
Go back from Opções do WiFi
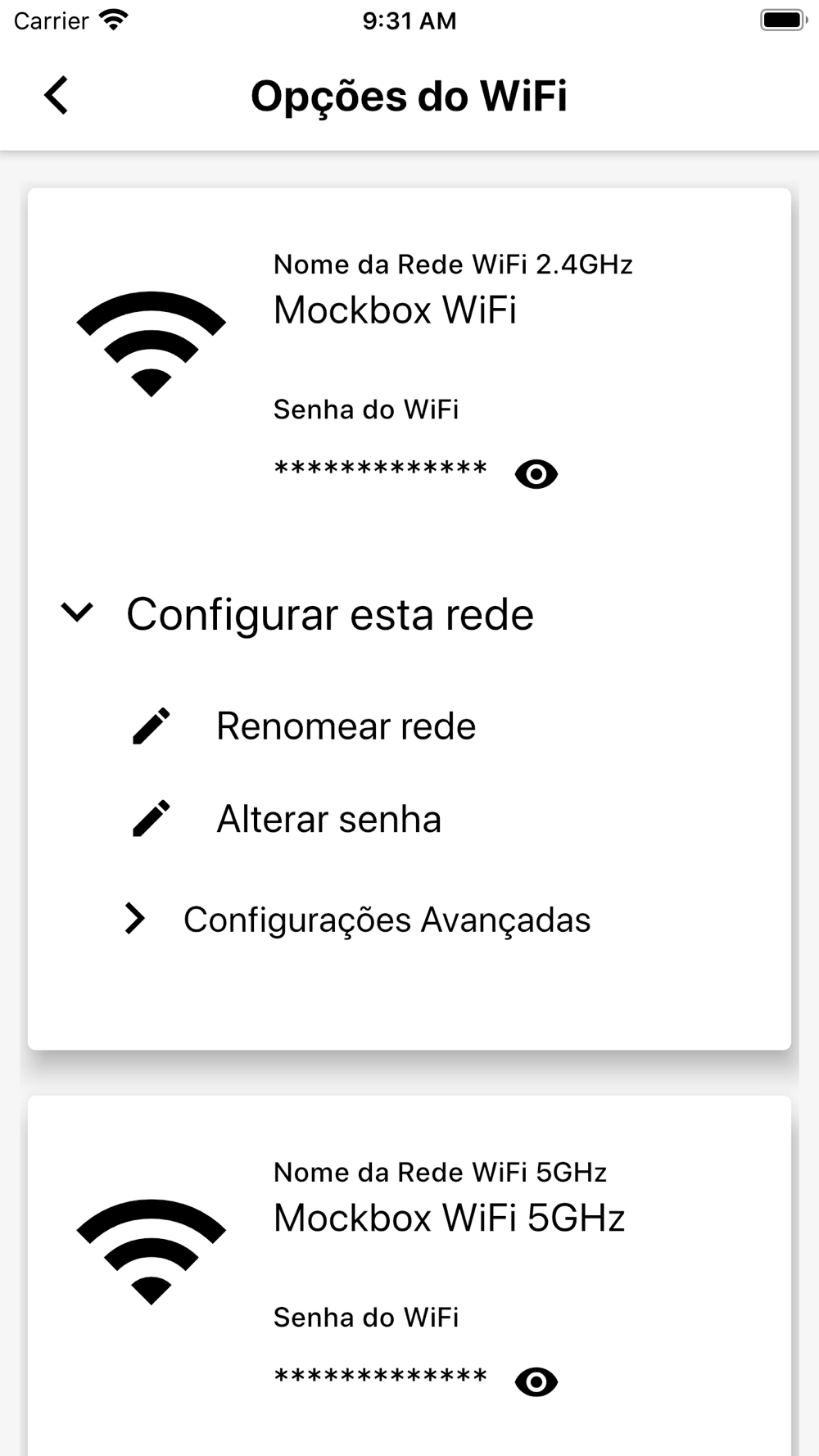[56, 95]
